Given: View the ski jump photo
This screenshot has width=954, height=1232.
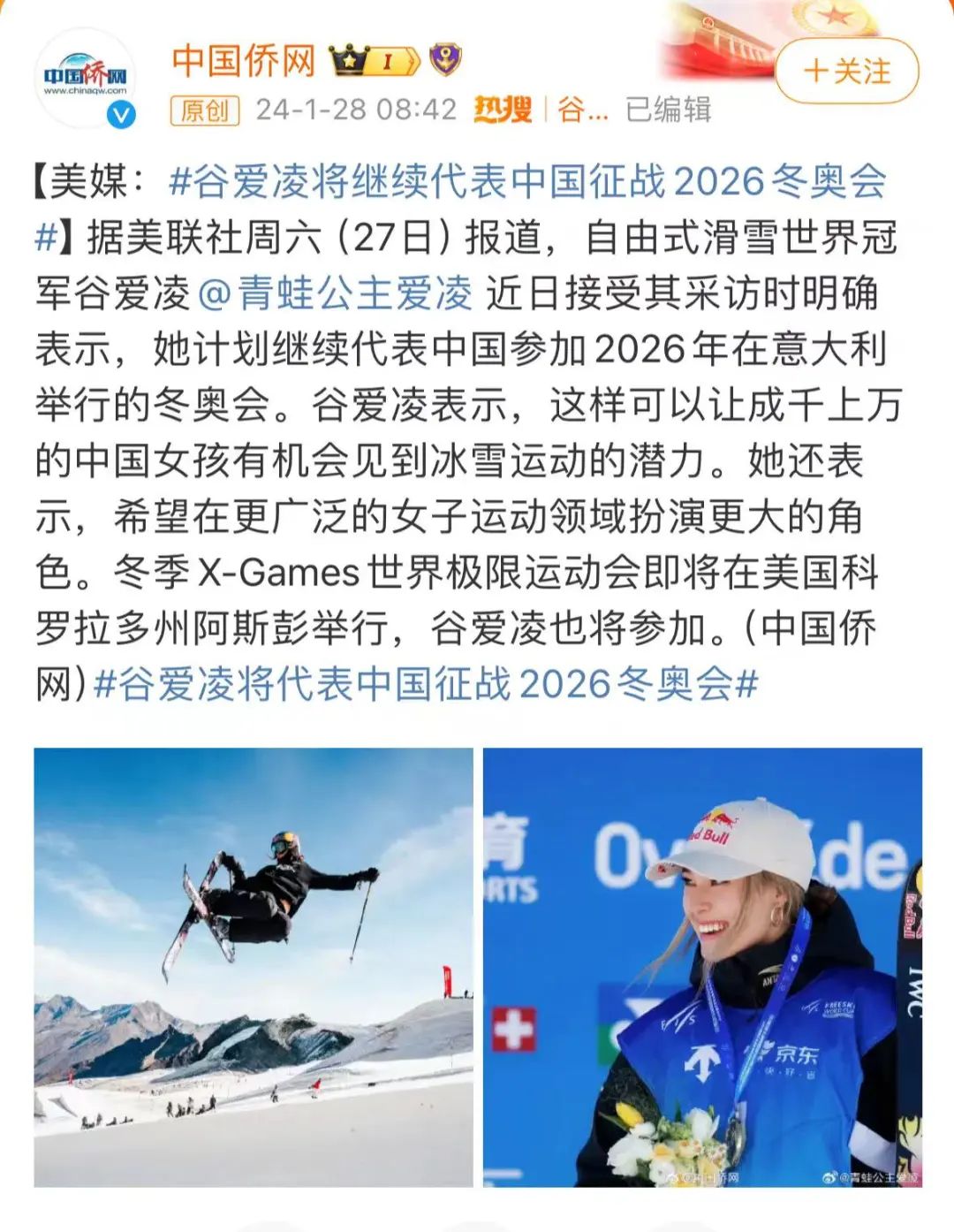Looking at the screenshot, I should pos(254,967).
